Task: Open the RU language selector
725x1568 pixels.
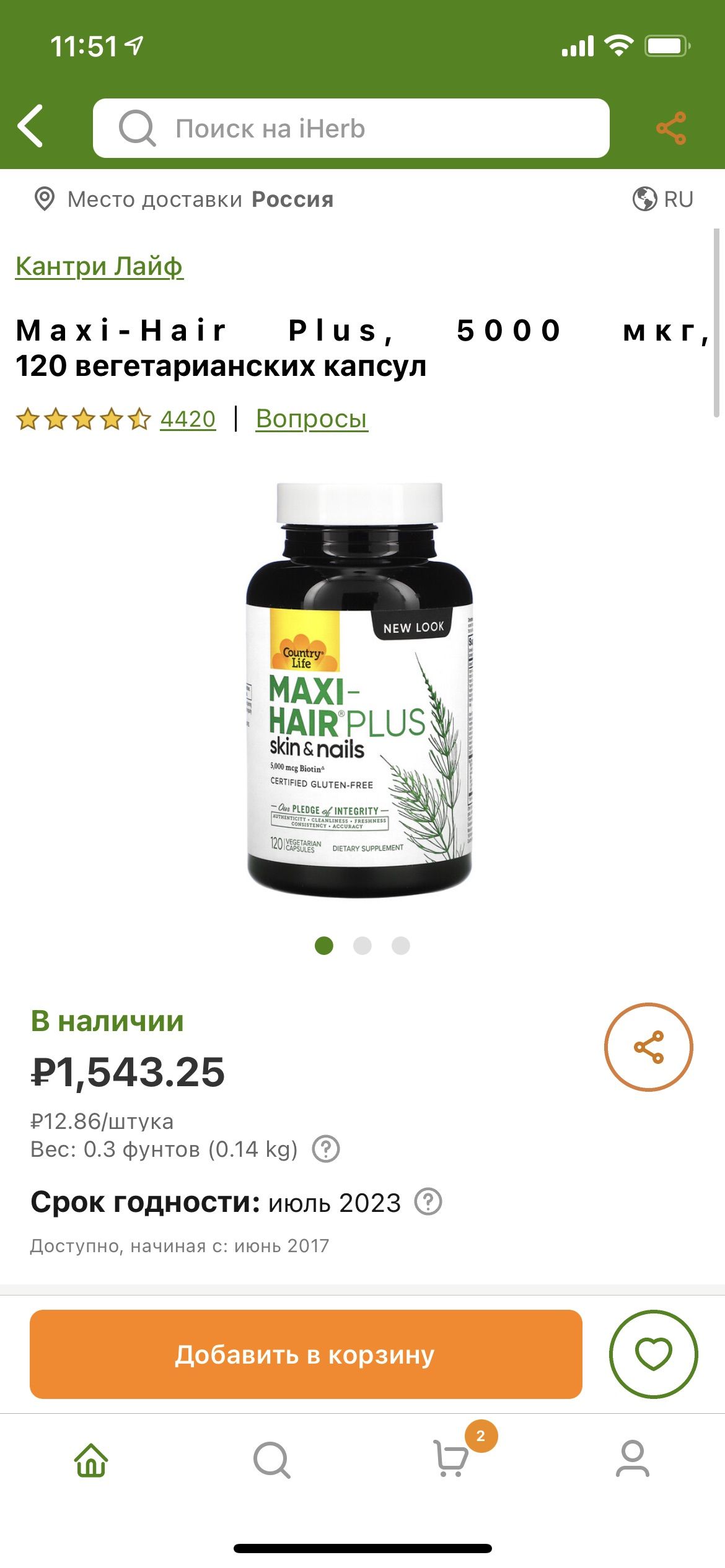Action: point(662,199)
